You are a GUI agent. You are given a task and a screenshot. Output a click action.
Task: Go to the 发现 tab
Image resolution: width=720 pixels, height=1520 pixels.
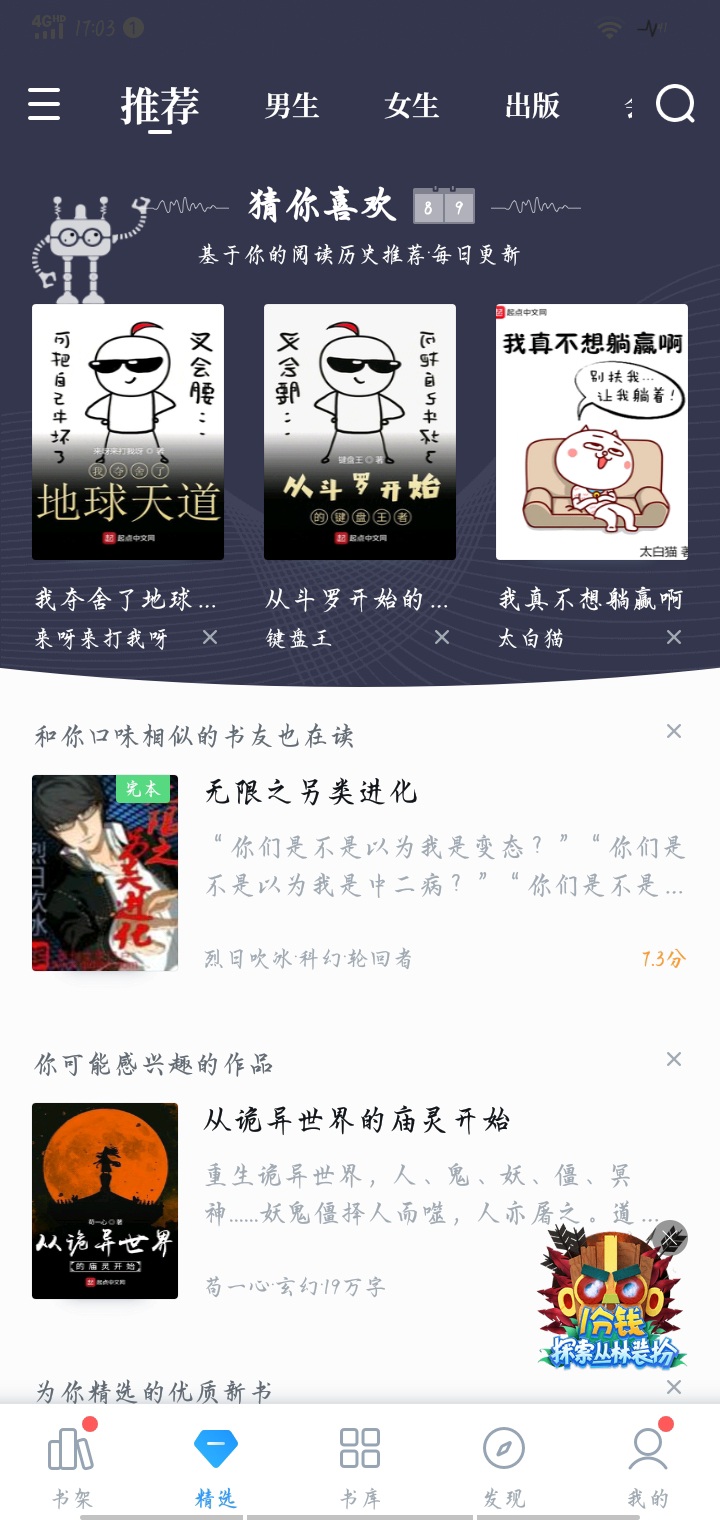tap(504, 1464)
